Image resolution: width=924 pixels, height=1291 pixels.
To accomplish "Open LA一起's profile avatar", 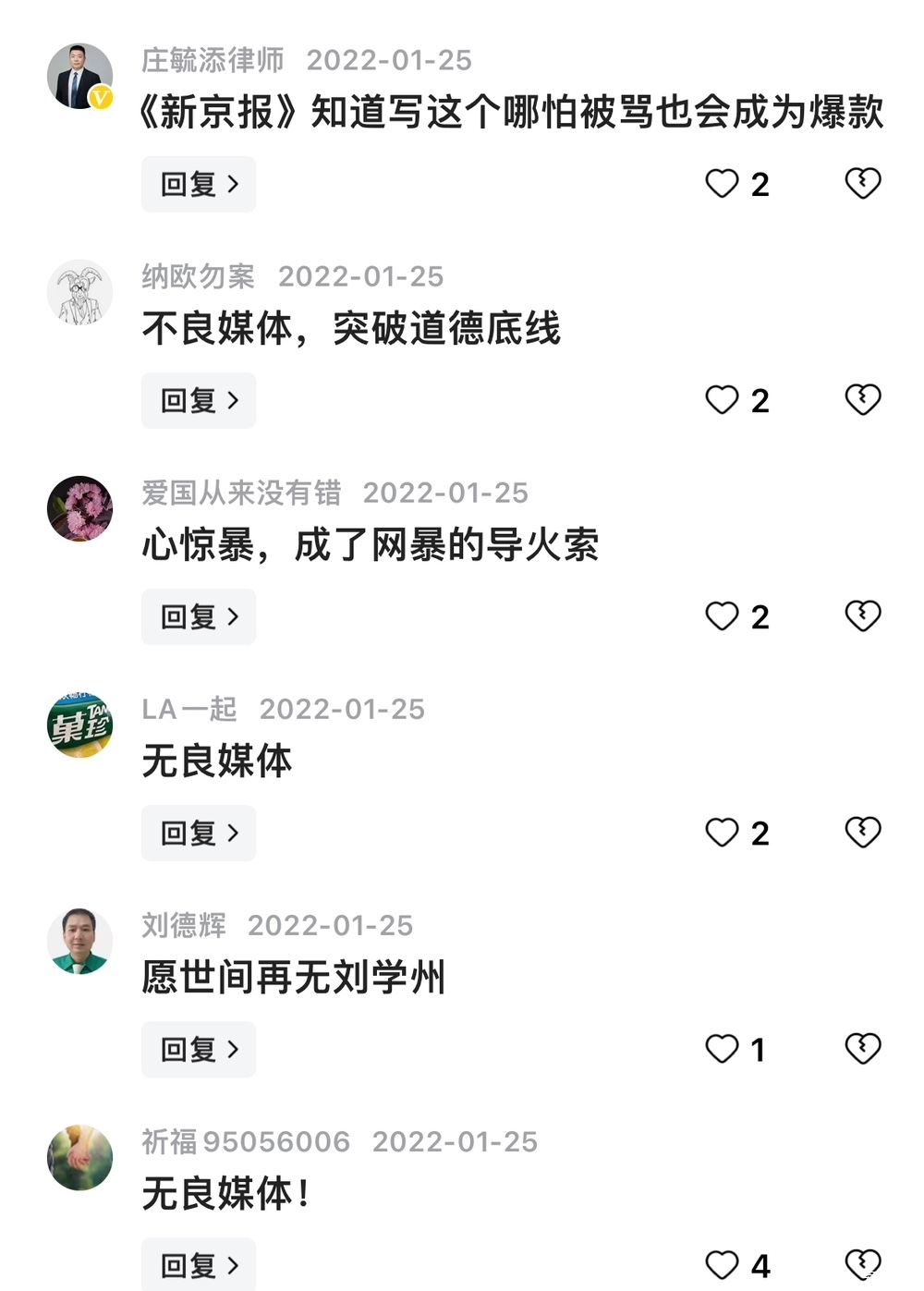I will (79, 725).
